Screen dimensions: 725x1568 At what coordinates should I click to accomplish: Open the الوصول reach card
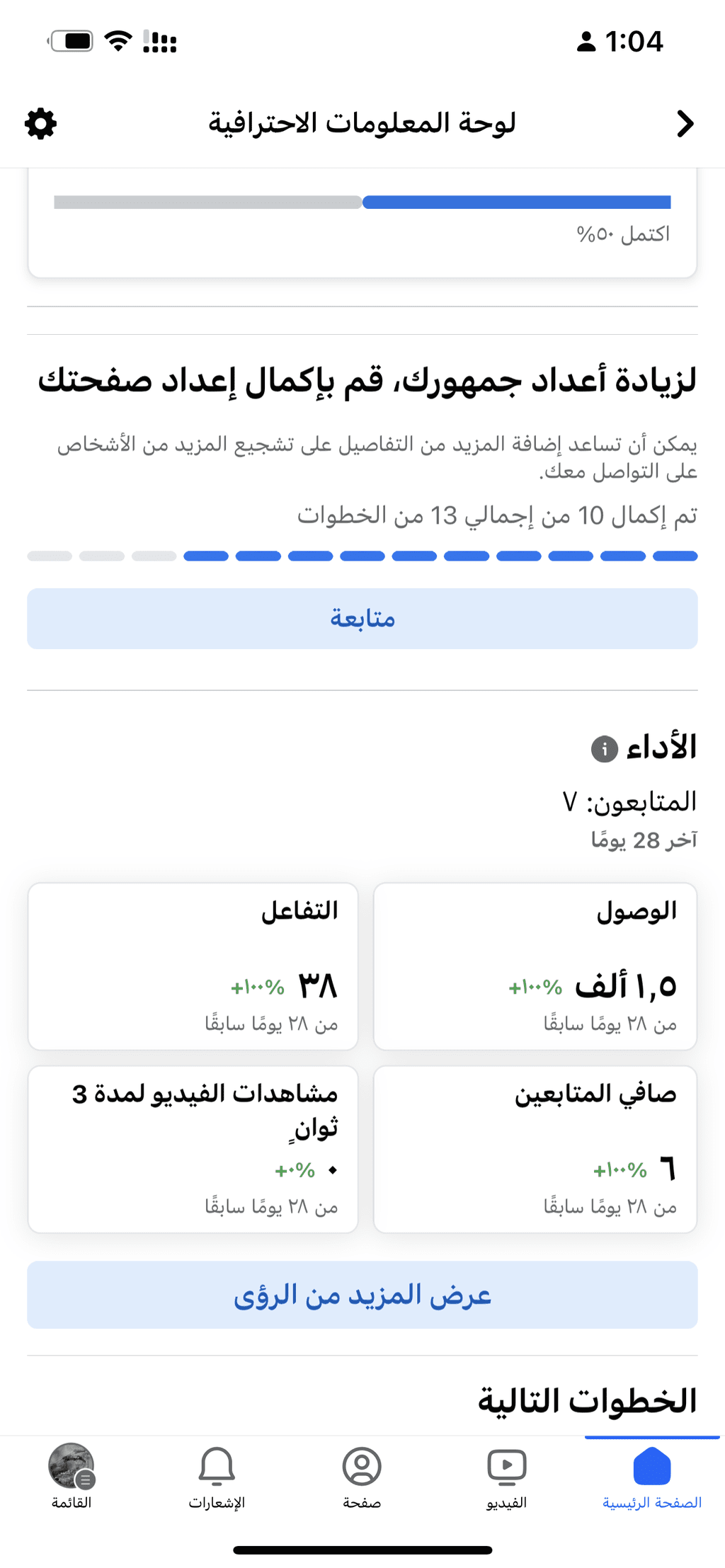535,966
